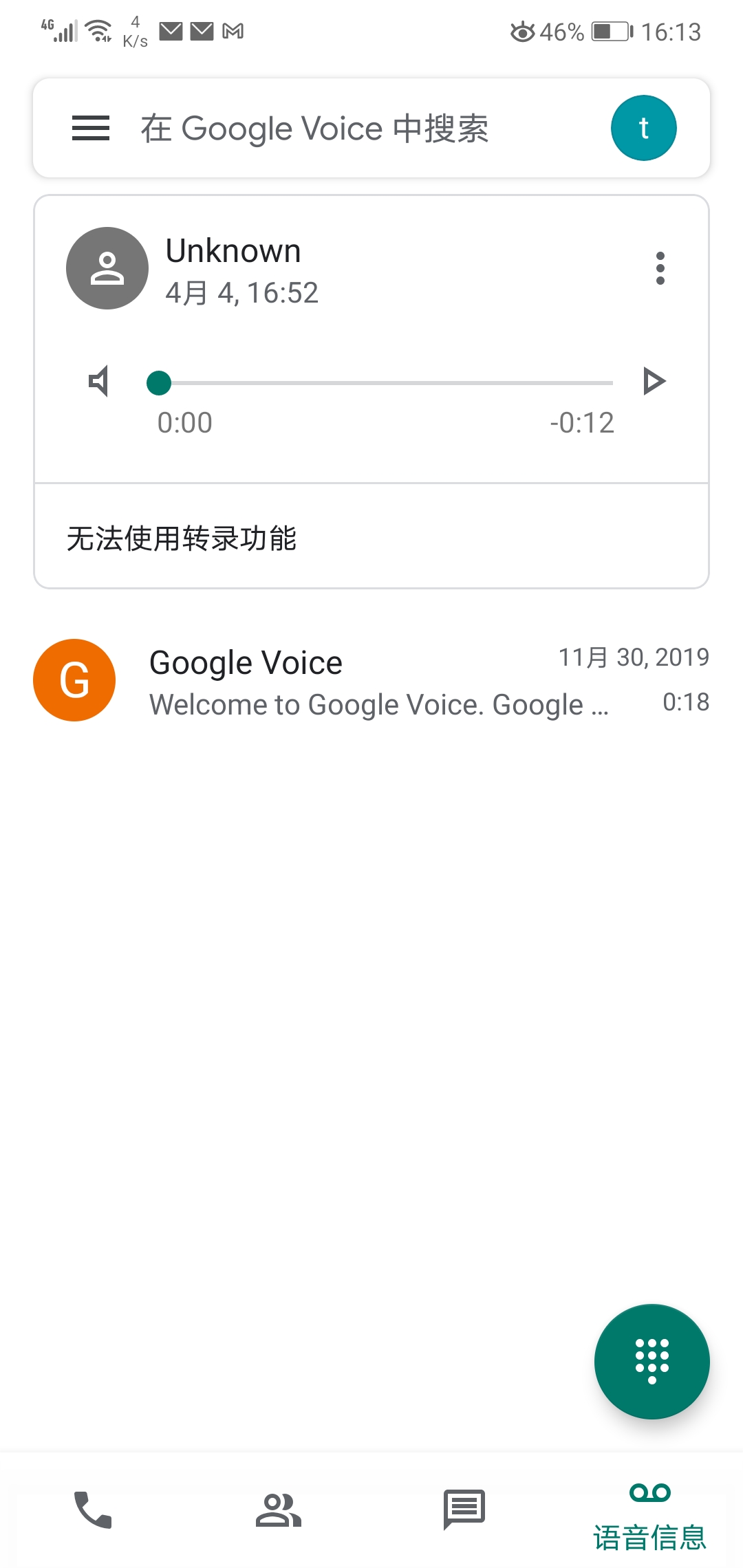
Task: Search in Google Voice
Action: click(x=314, y=129)
